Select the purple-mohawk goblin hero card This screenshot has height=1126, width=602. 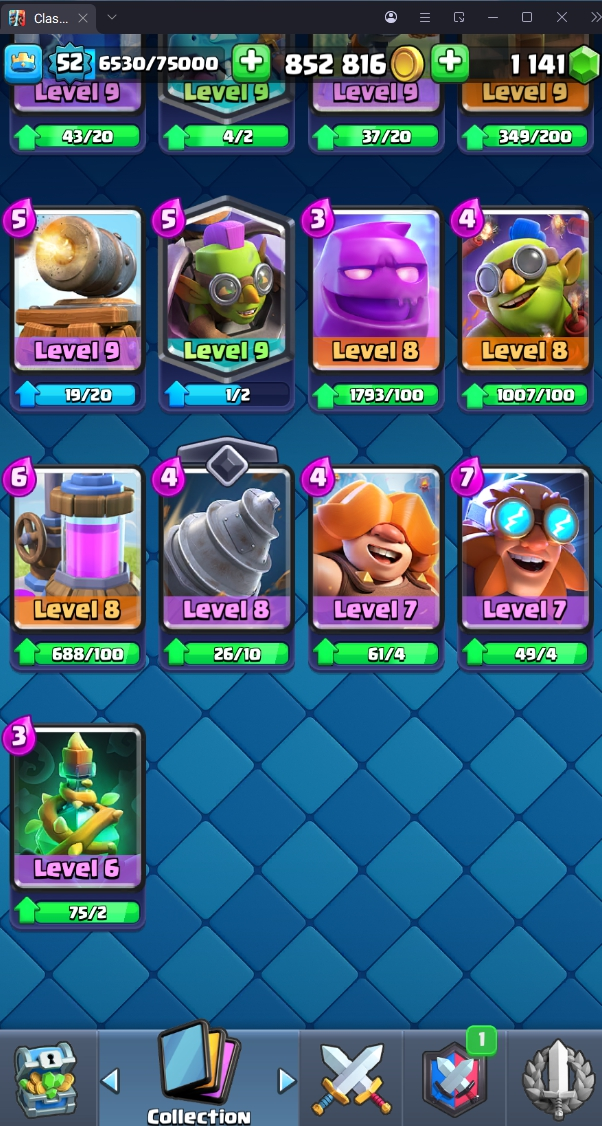(226, 290)
